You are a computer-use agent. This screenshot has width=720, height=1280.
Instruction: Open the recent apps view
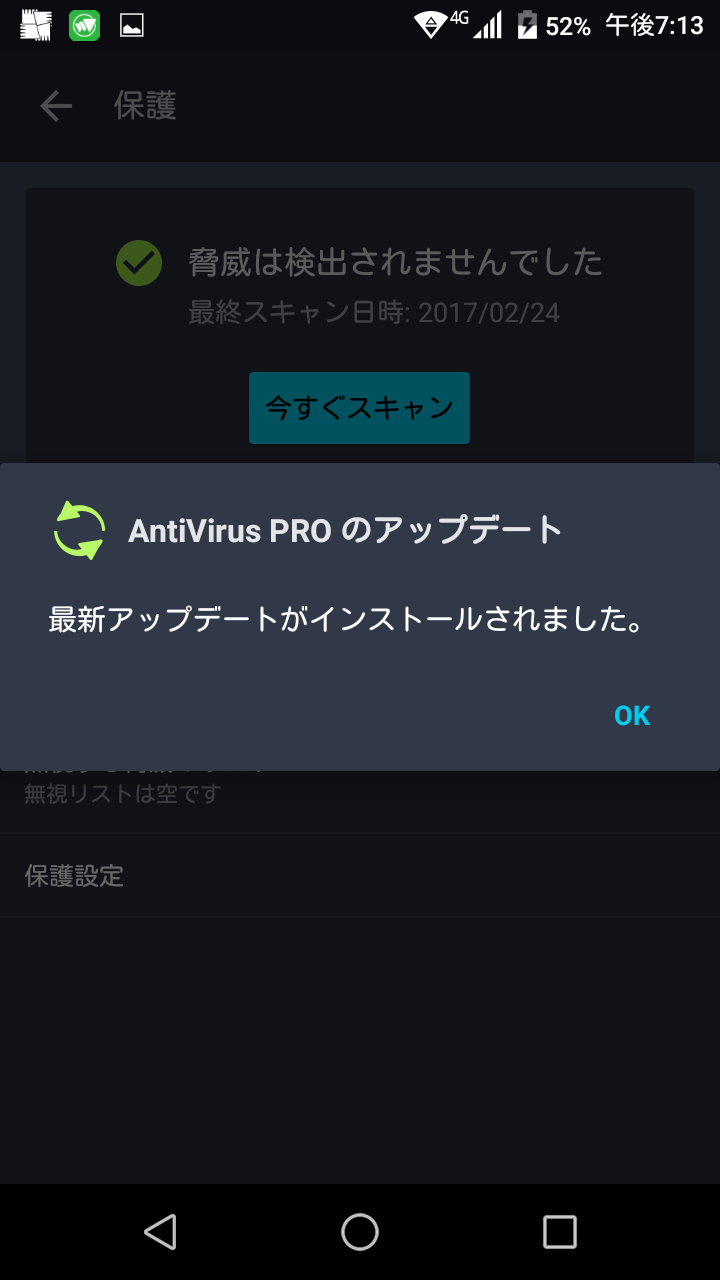(559, 1232)
